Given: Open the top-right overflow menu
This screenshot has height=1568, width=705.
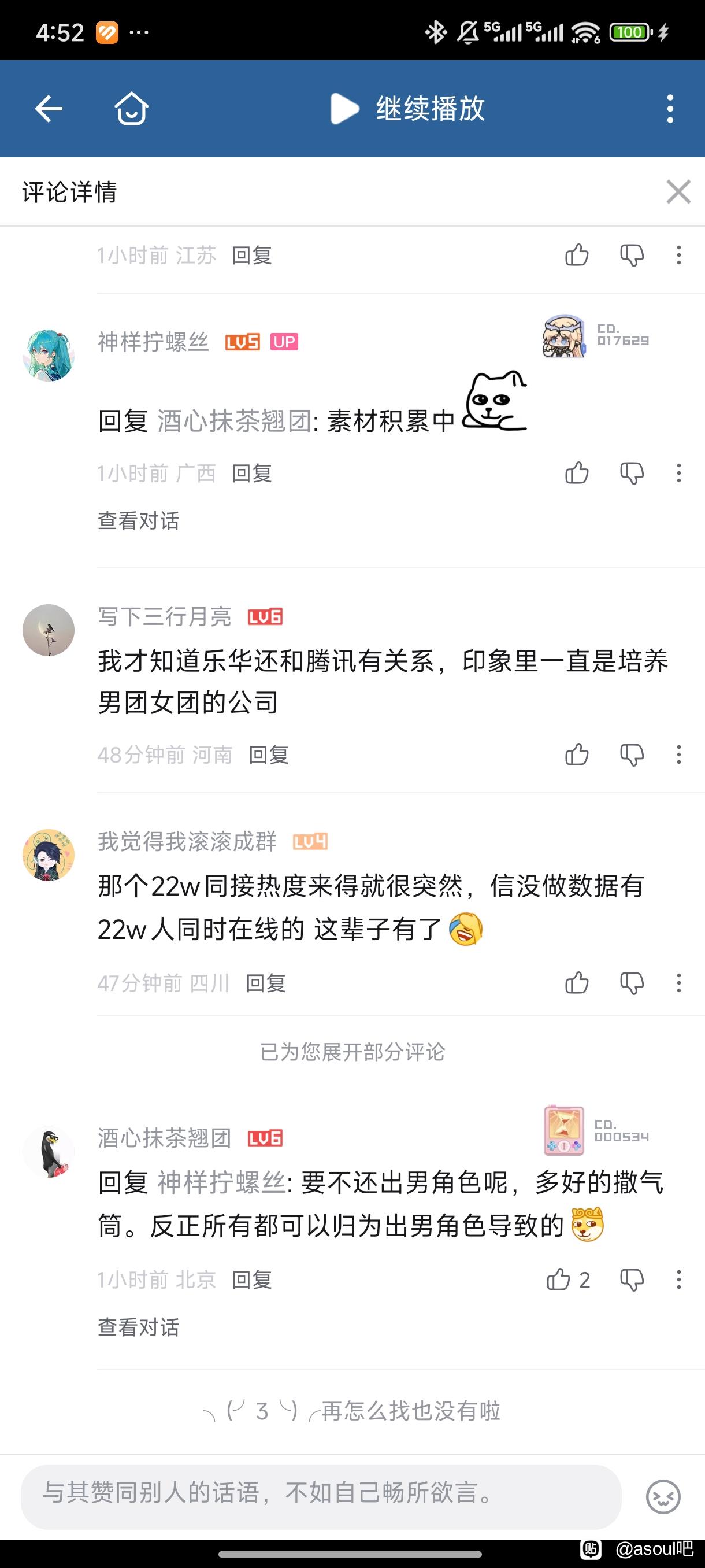Looking at the screenshot, I should point(670,109).
